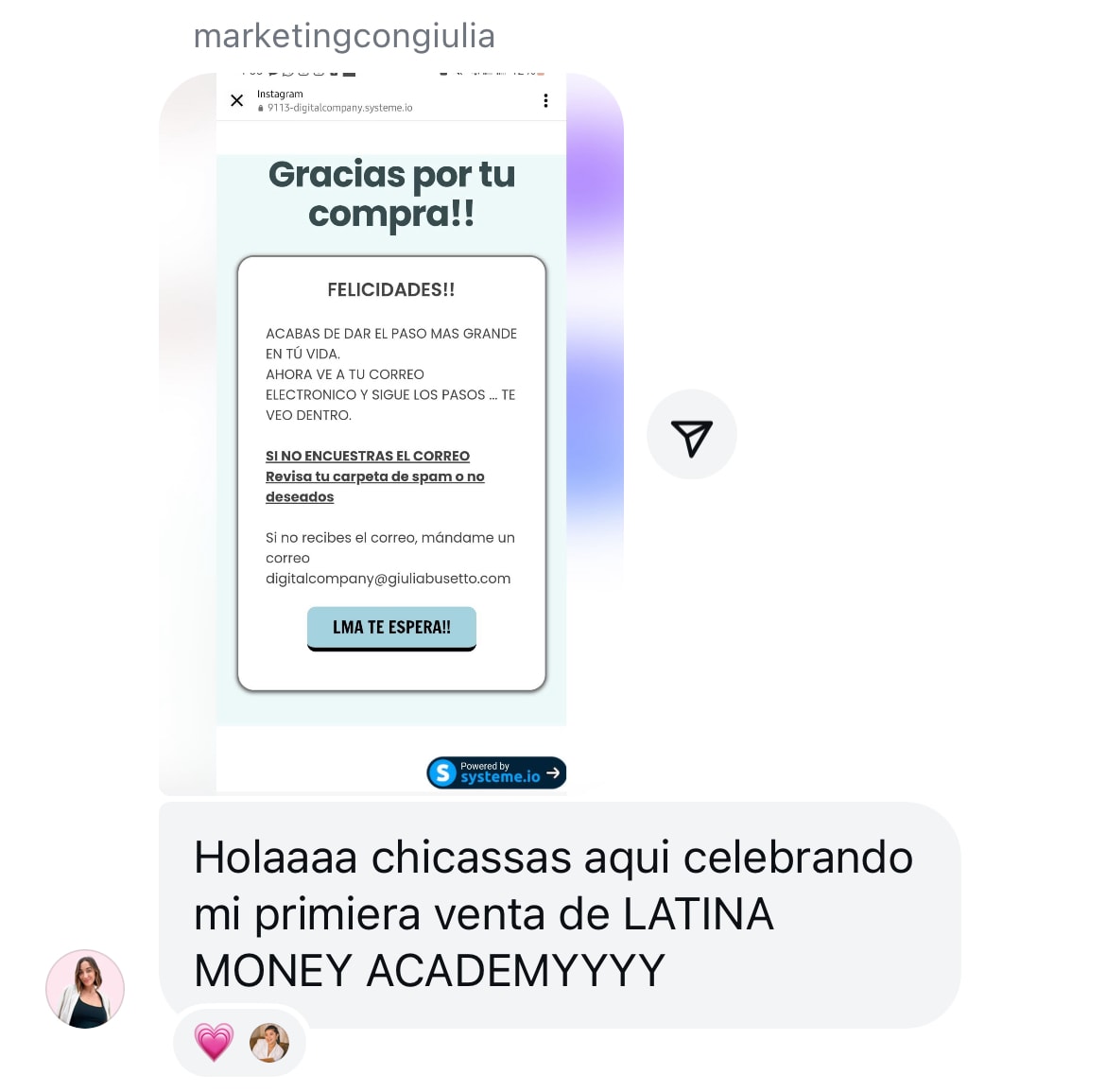Viewport: 1106px width, 1092px height.
Task: View the heart reaction on the message
Action: 214,1042
